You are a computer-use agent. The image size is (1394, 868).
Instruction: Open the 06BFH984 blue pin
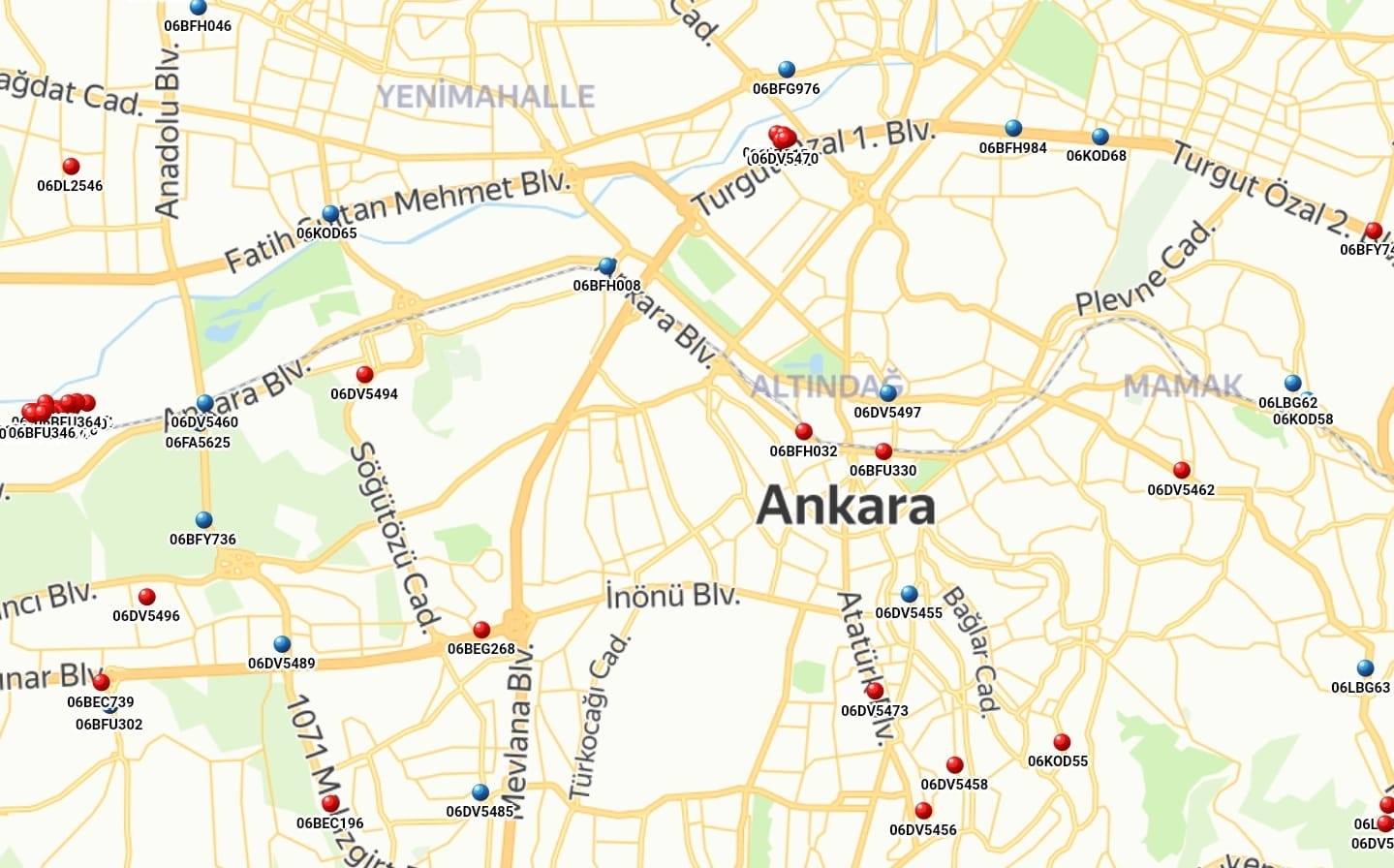(1013, 128)
